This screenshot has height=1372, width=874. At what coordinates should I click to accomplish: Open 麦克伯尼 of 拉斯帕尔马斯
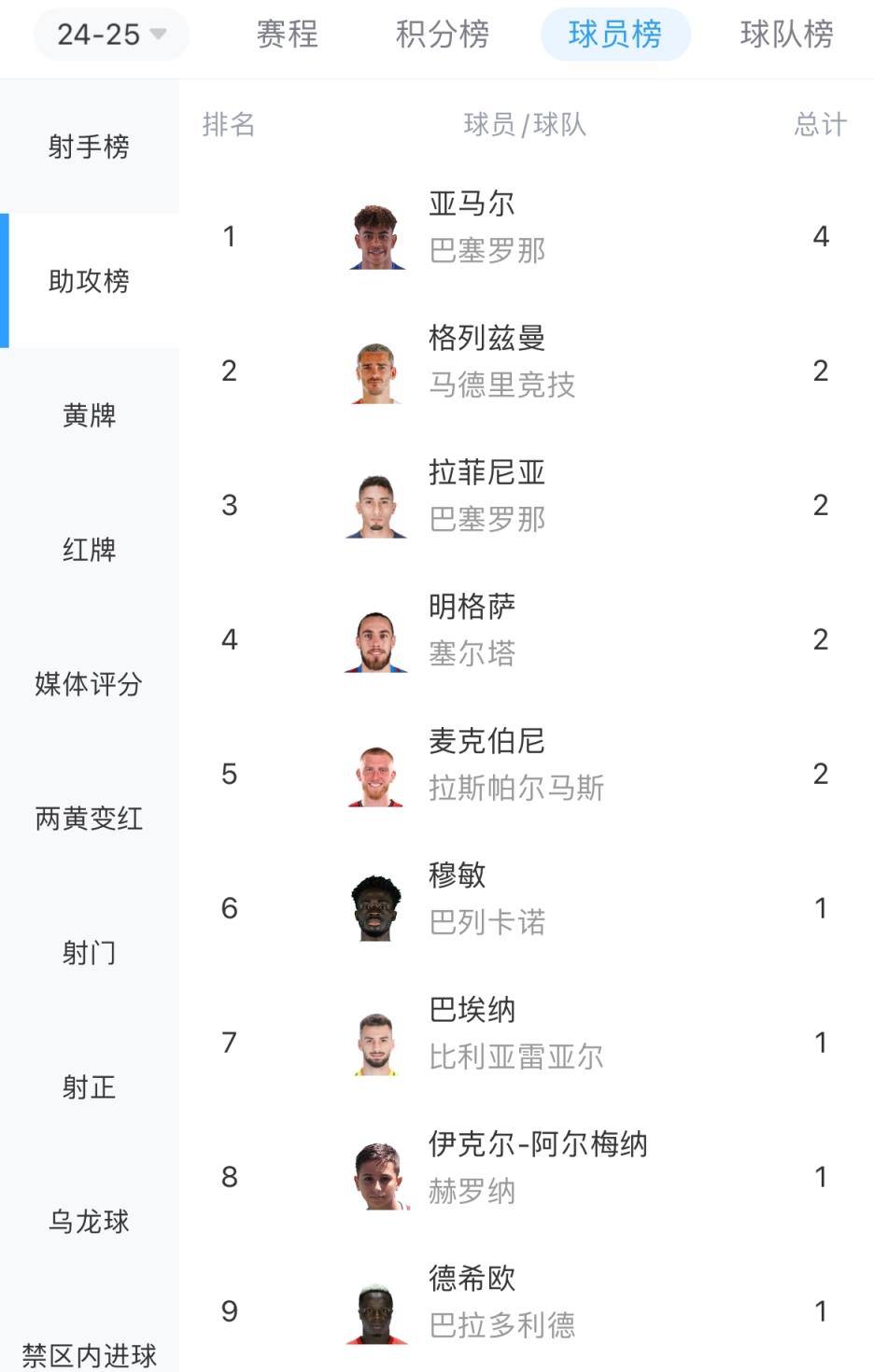pos(486,742)
